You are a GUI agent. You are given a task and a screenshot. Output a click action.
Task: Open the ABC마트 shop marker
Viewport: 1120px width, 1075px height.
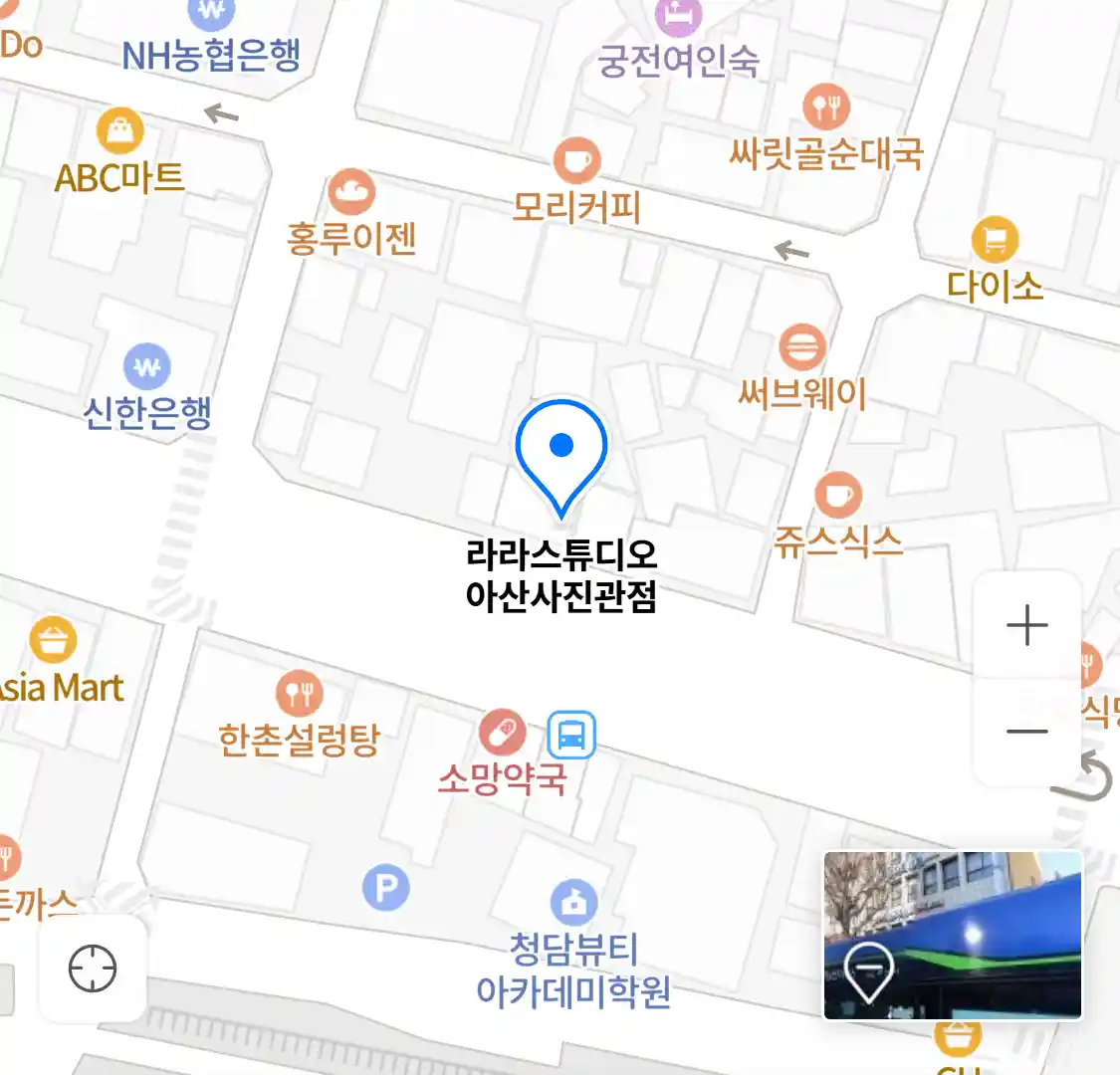click(x=119, y=130)
